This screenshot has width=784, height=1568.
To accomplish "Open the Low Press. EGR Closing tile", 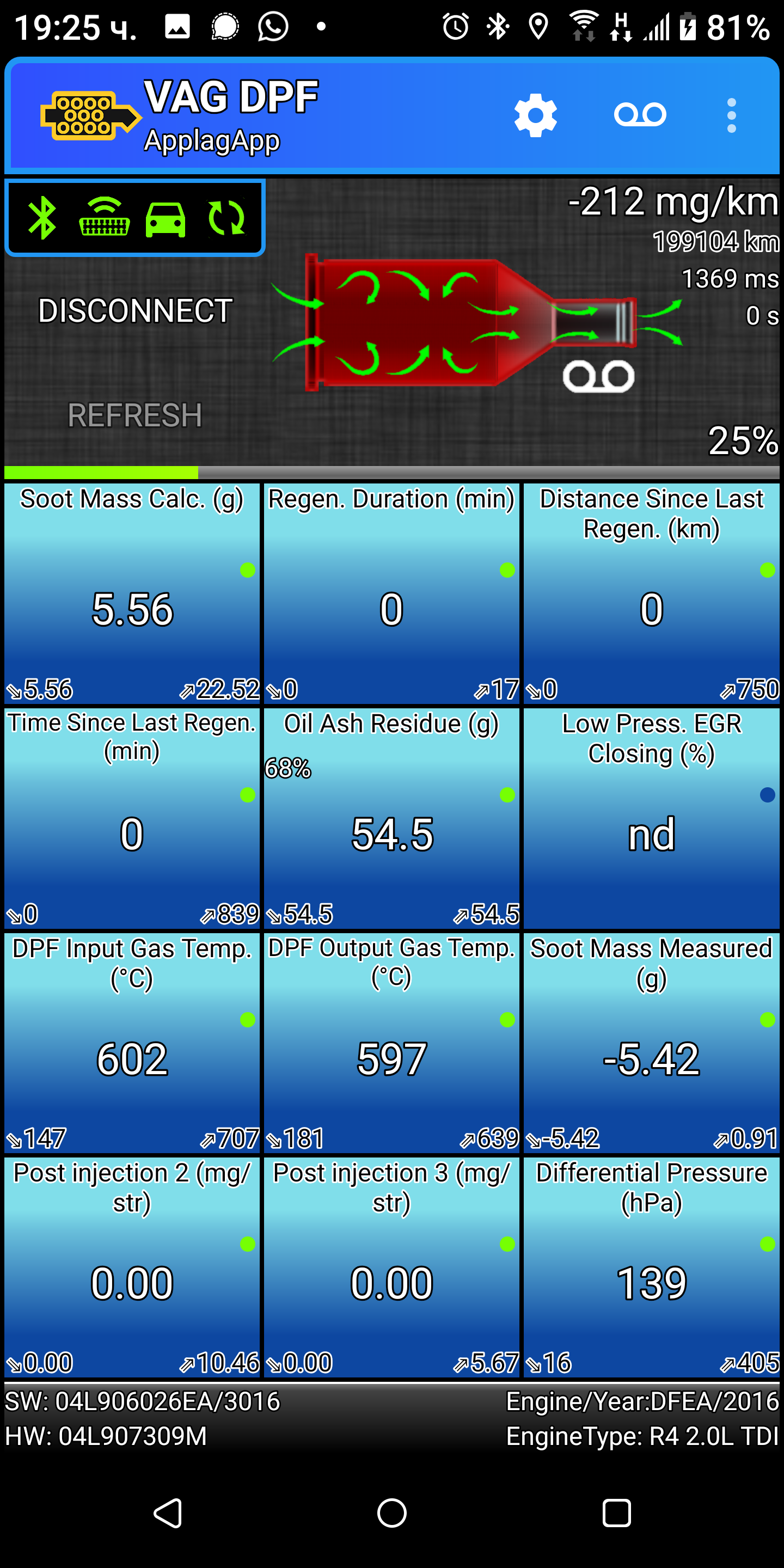I will 651,818.
